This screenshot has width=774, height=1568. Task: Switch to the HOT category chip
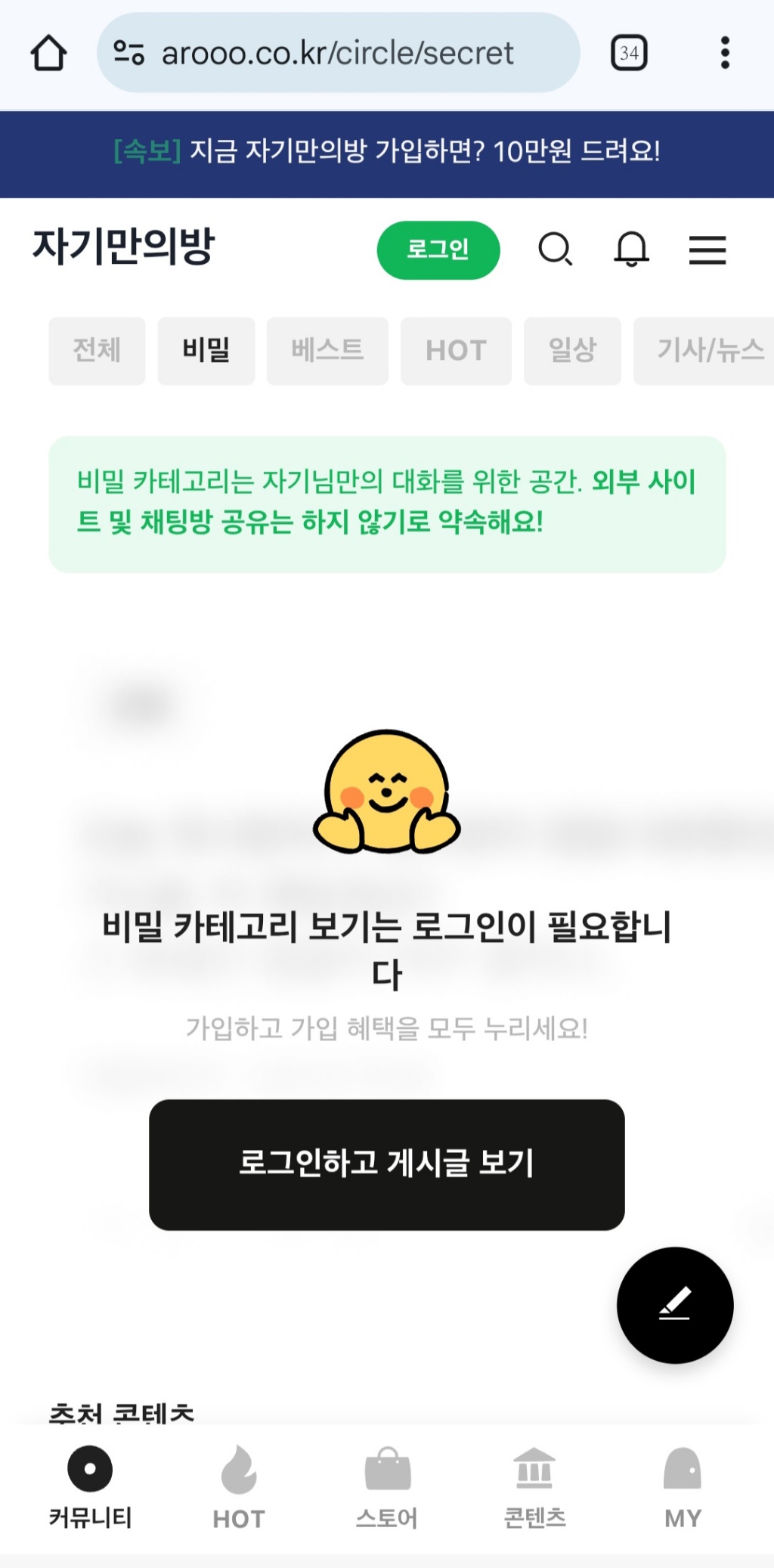point(456,351)
